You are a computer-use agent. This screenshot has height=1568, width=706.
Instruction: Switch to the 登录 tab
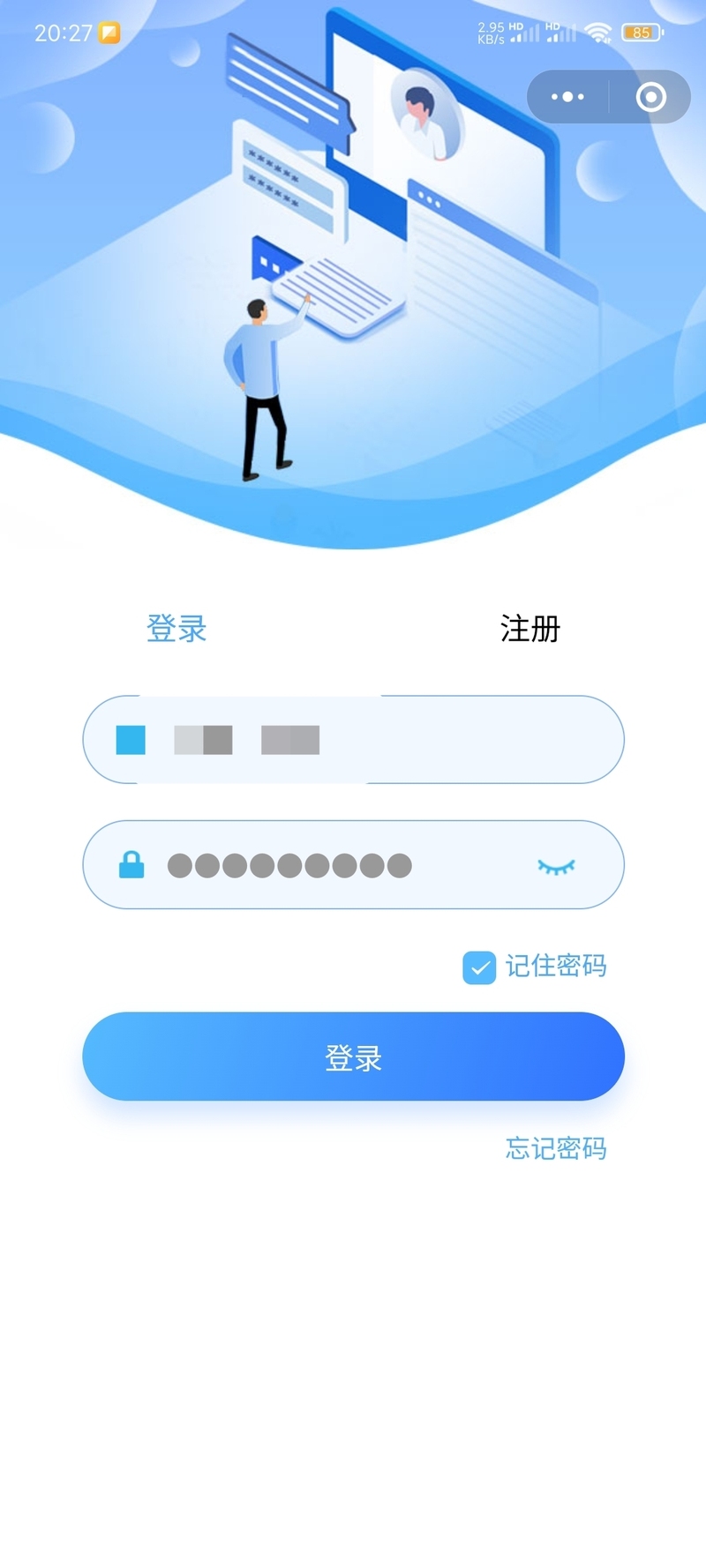click(176, 629)
